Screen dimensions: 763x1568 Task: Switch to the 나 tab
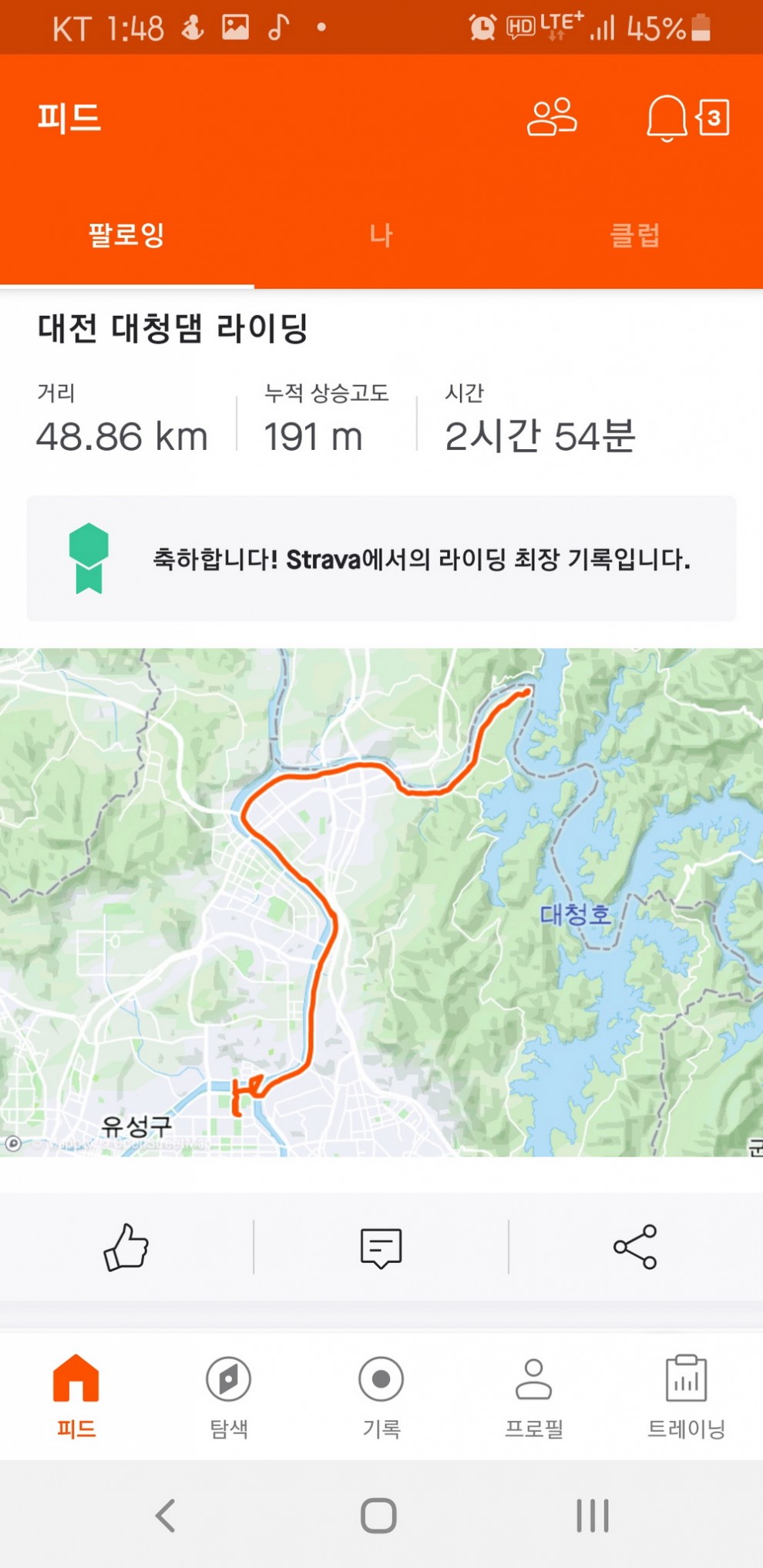381,235
